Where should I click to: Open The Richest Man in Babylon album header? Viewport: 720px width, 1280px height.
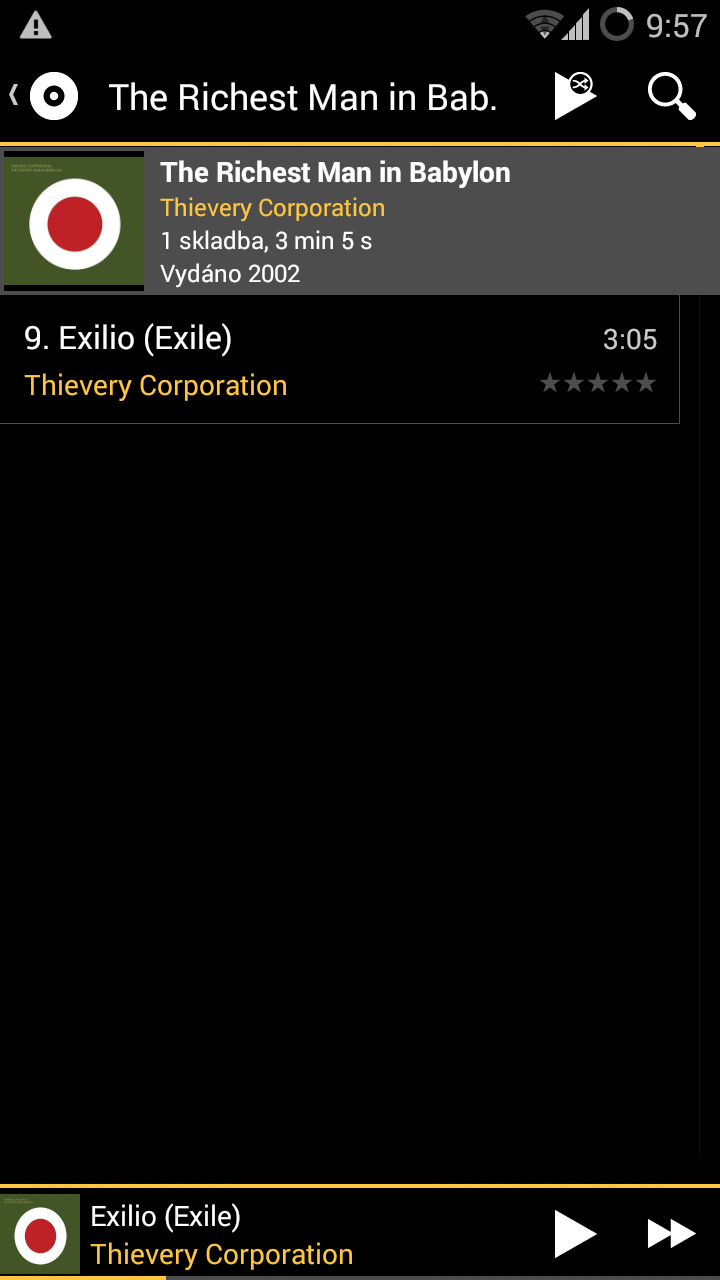360,221
